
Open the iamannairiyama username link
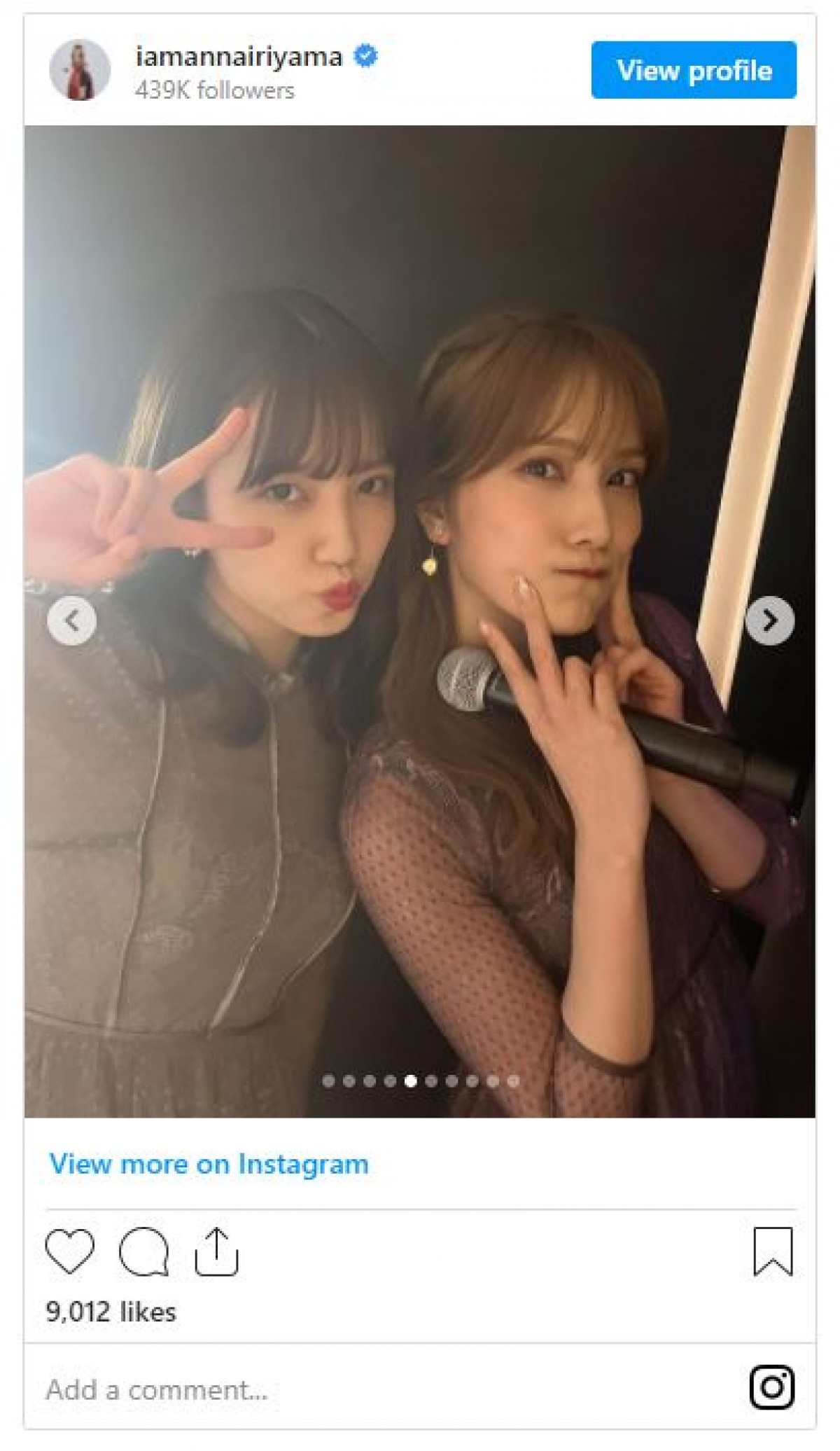(x=239, y=56)
